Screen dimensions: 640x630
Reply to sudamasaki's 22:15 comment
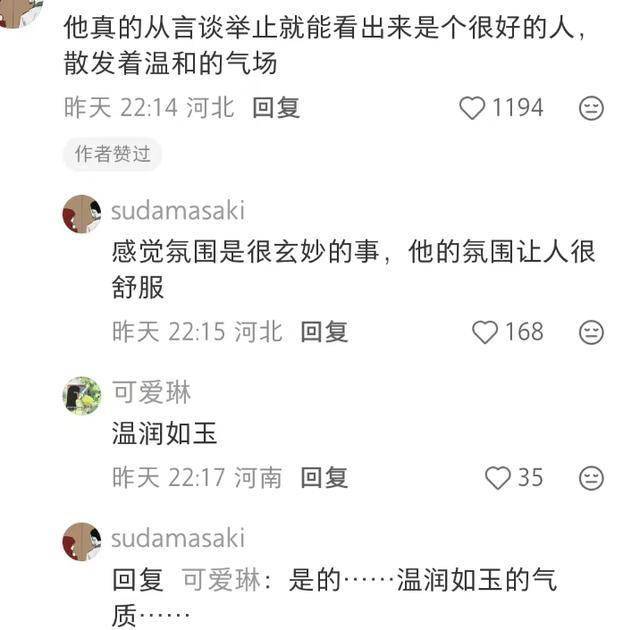pos(324,332)
